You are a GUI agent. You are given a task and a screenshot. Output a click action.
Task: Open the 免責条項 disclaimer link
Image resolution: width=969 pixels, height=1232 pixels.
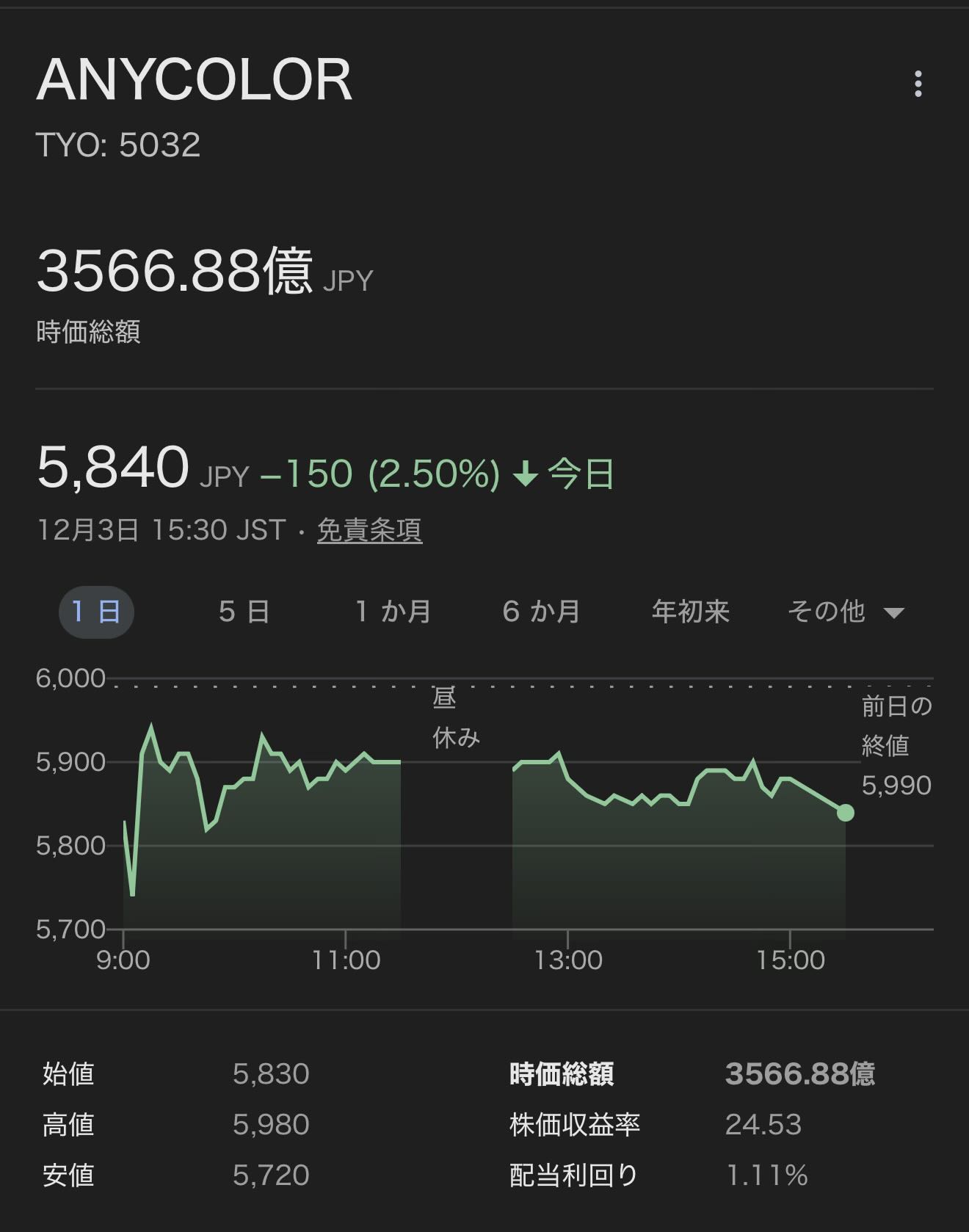(369, 530)
